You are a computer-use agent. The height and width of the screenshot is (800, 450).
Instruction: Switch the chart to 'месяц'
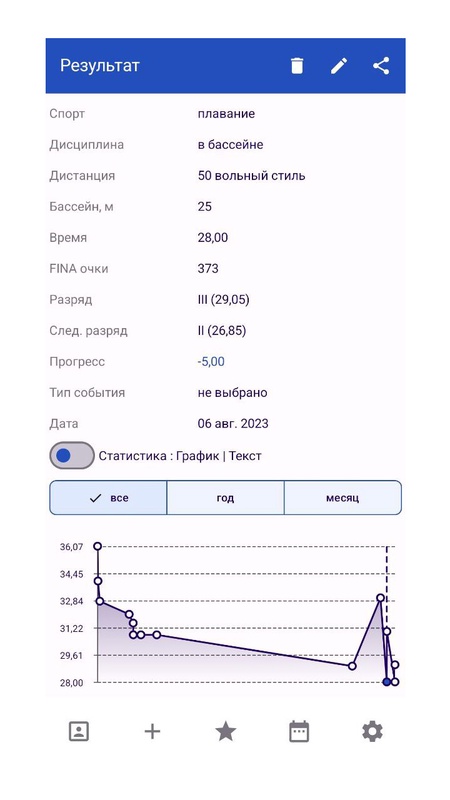point(342,498)
